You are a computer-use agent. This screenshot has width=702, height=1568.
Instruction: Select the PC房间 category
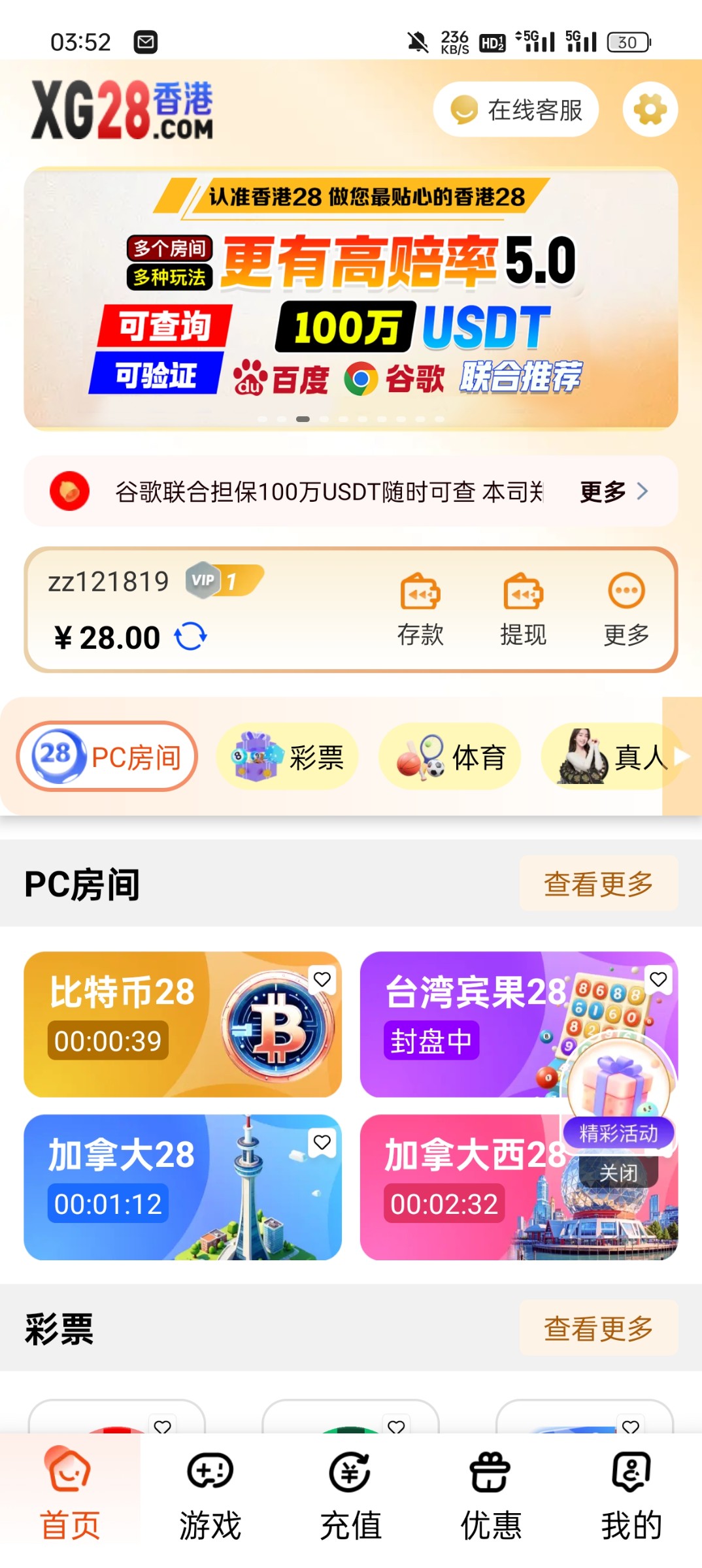click(x=107, y=757)
